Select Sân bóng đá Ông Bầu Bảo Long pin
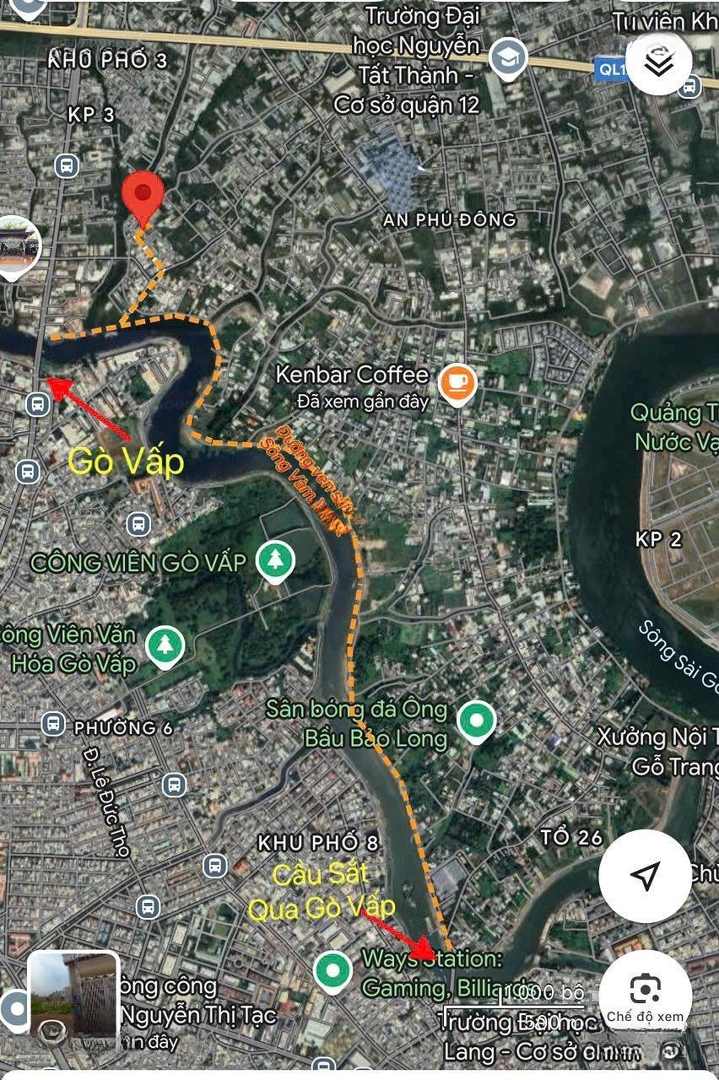This screenshot has height=1080, width=719. point(476,720)
